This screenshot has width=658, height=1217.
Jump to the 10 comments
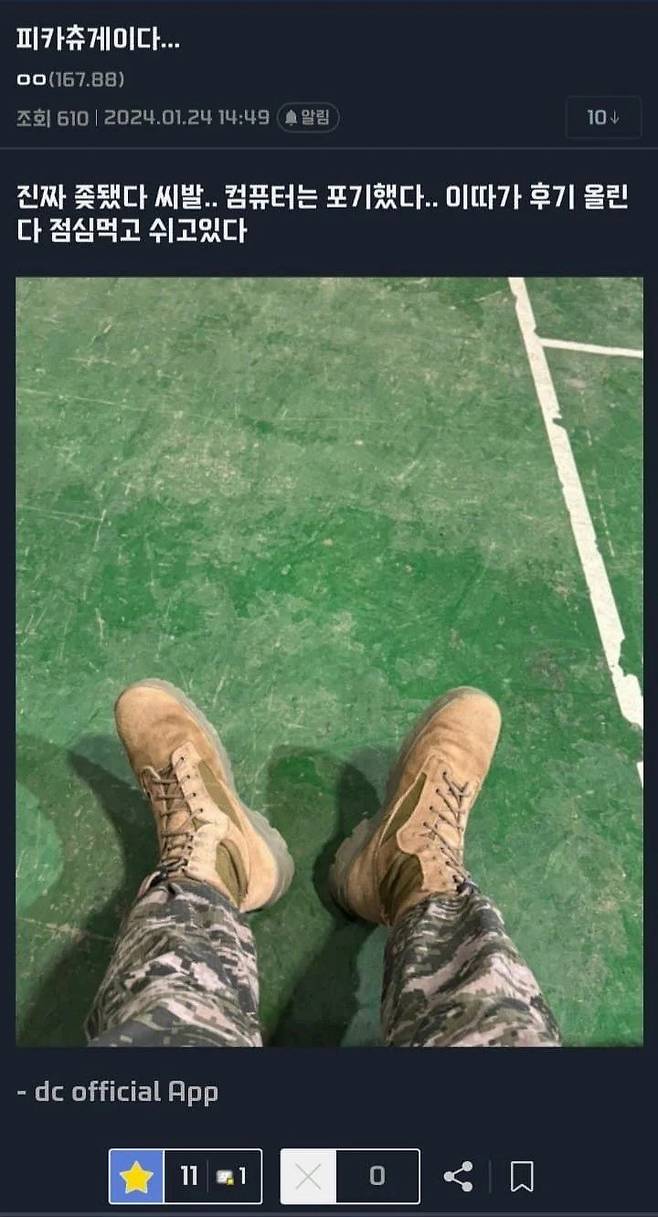pyautogui.click(x=603, y=118)
